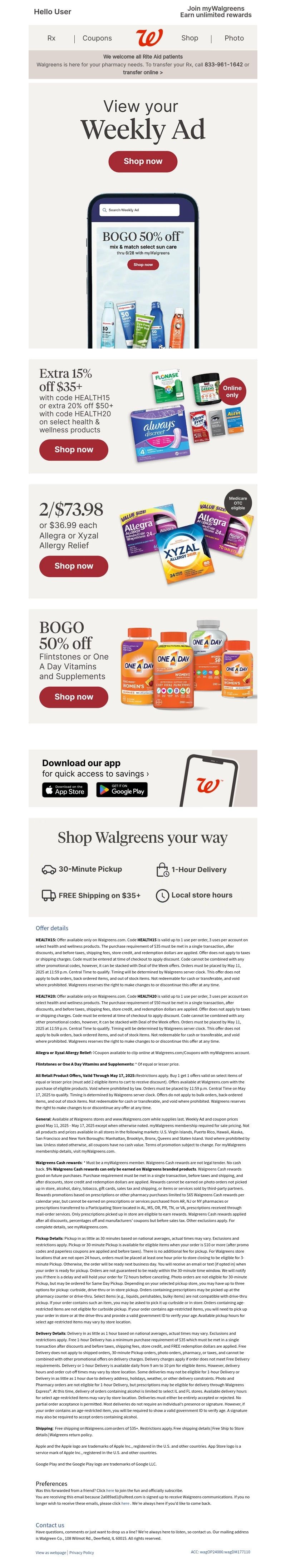286x1568 pixels.
Task: Select FREE Shipping on $35+
Action: [92, 895]
